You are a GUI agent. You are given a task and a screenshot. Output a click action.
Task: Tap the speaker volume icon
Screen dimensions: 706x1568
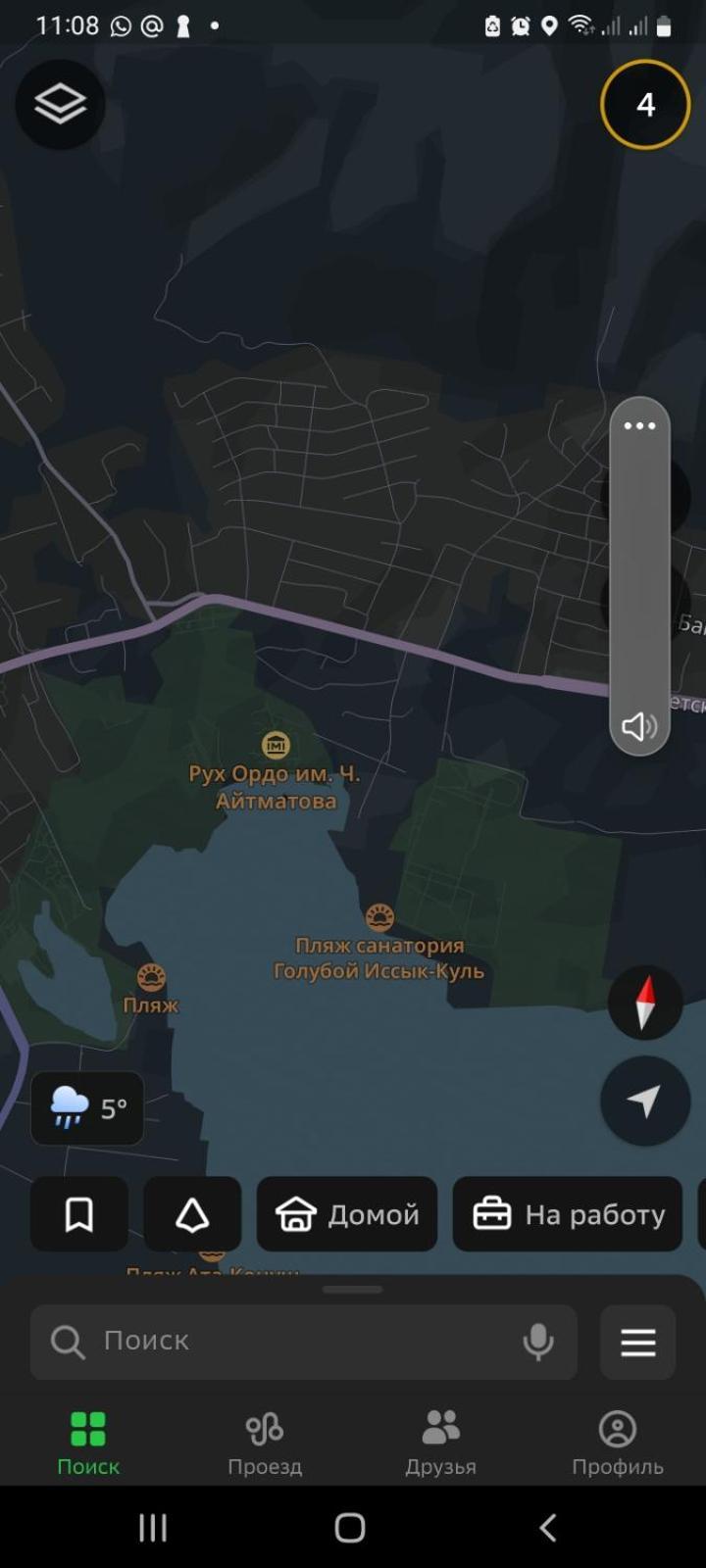tap(639, 726)
